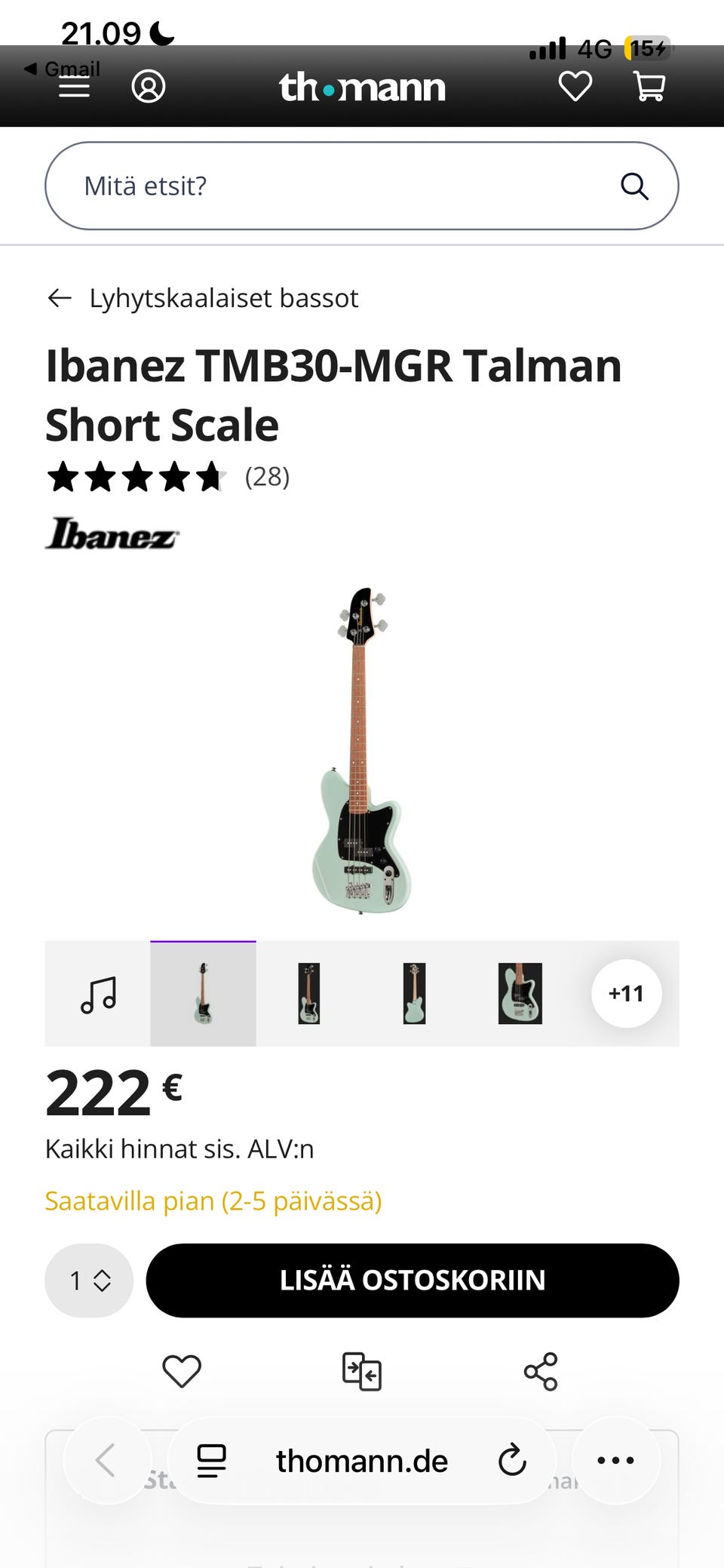Go back to Lyhytskaalaiset bassot
Viewport: 724px width, 1568px height.
pyautogui.click(x=202, y=298)
